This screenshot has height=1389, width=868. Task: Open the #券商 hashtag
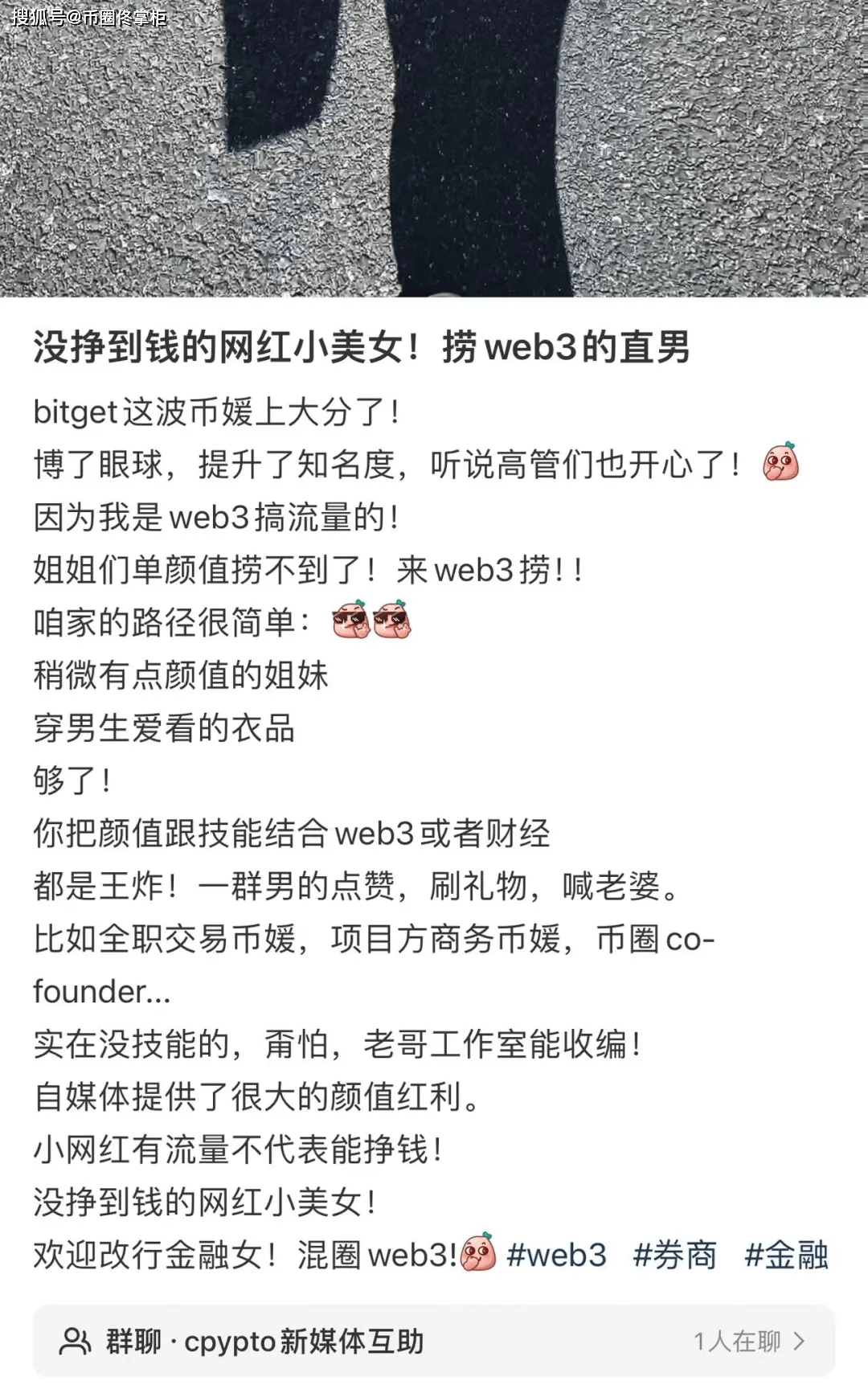coord(674,1256)
